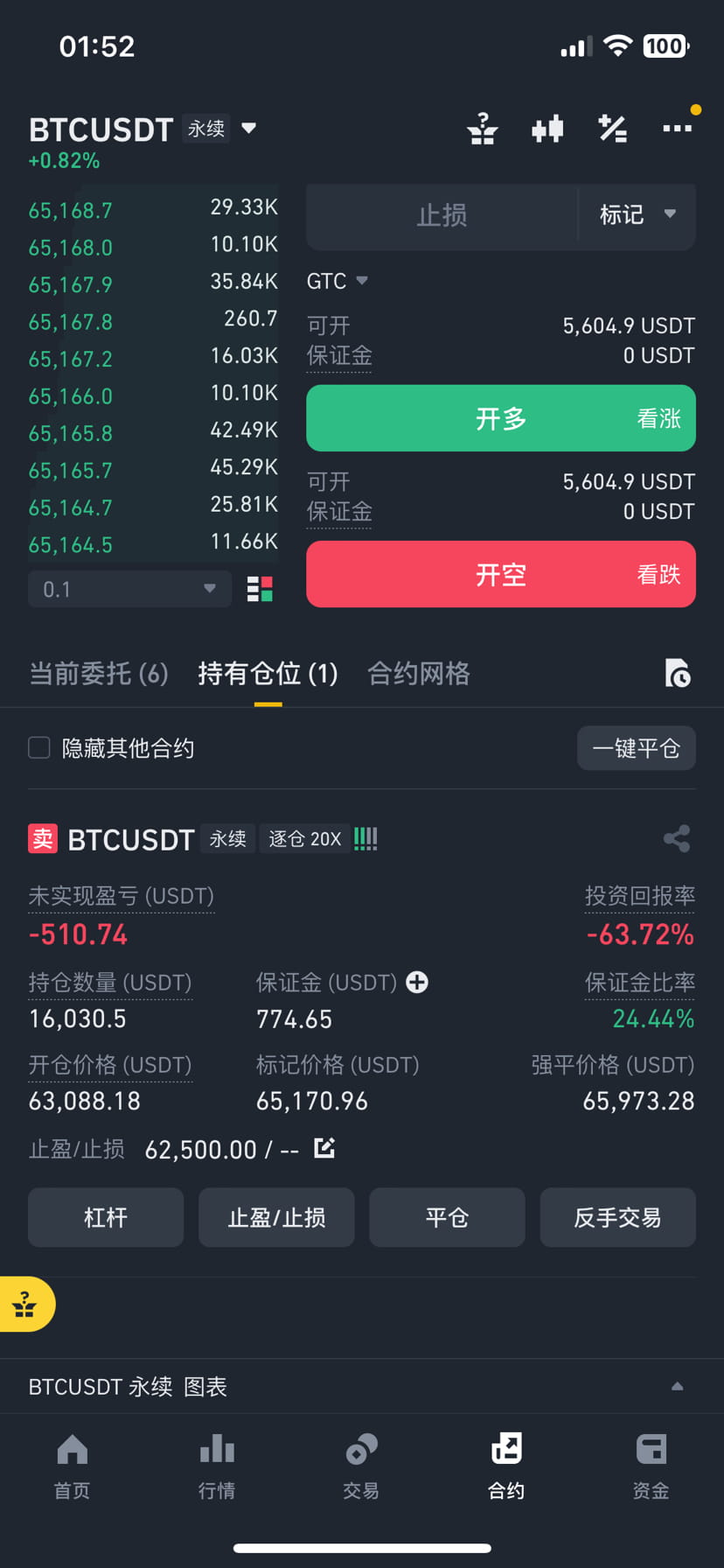Open the ellipsis more options menu
The image size is (724, 1568).
pos(678,129)
